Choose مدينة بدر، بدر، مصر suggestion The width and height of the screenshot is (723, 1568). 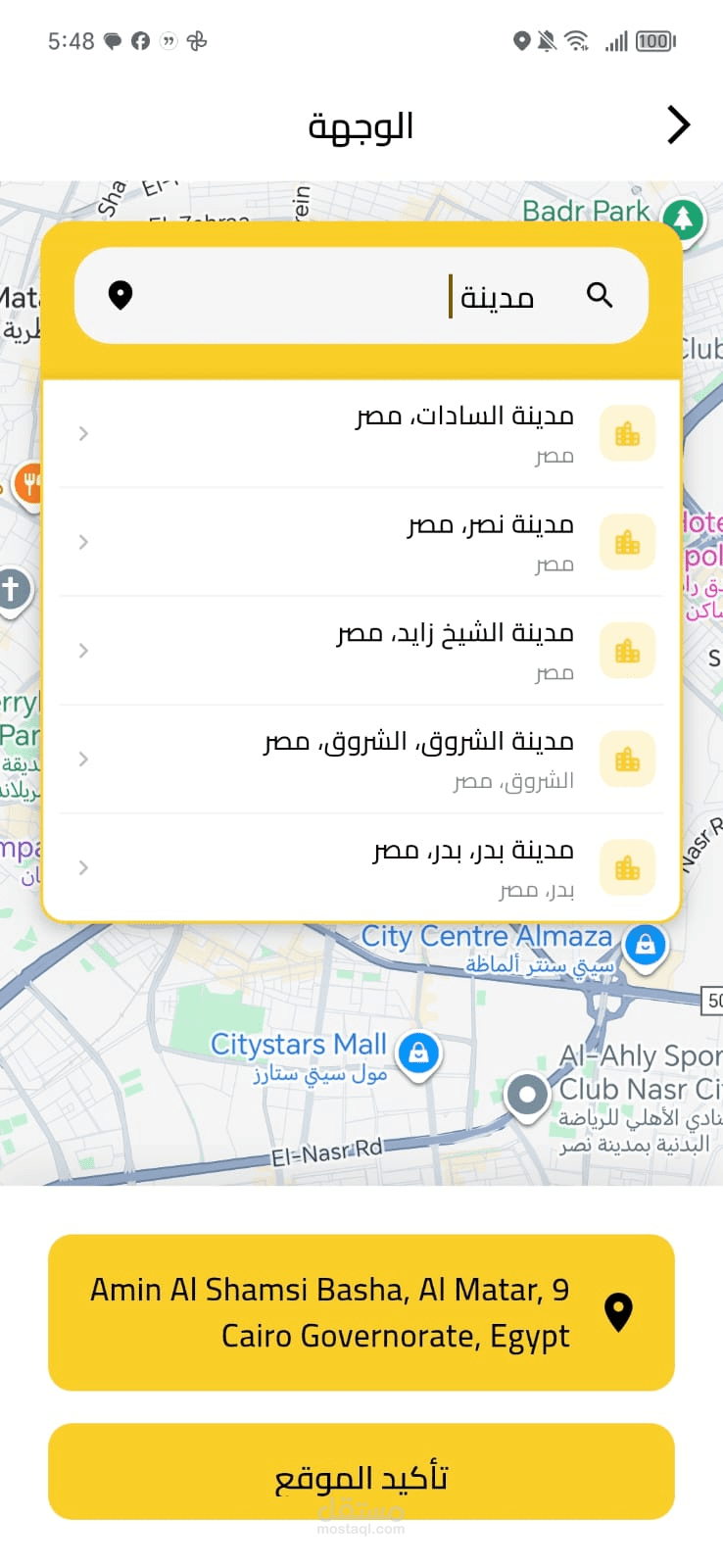361,867
